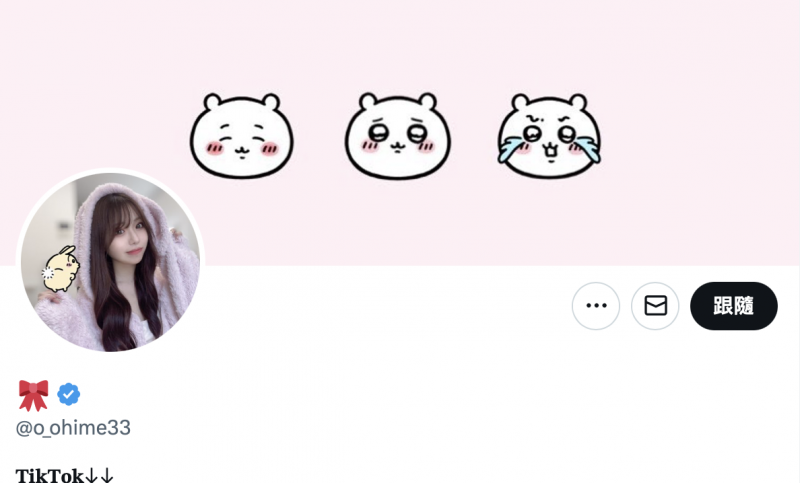Tap the 跟隨 follow button
This screenshot has width=800, height=483.
click(733, 306)
